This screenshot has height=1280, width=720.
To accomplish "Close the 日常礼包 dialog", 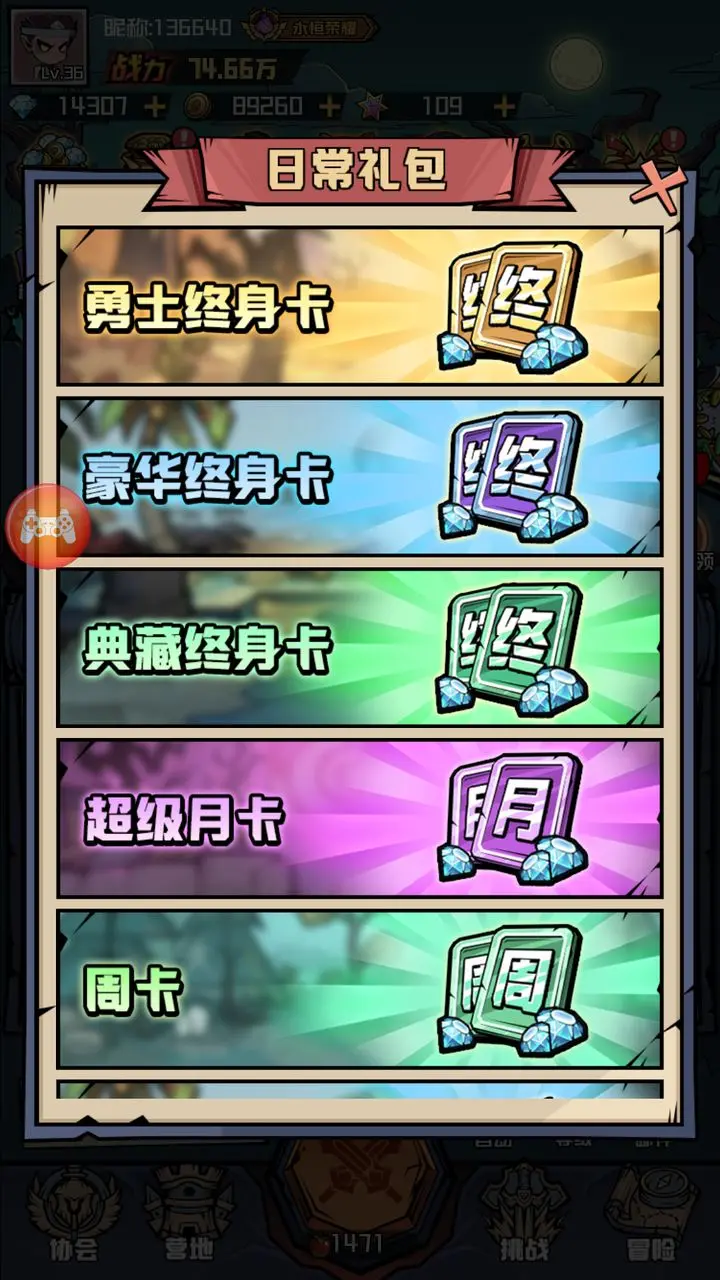I will [663, 187].
